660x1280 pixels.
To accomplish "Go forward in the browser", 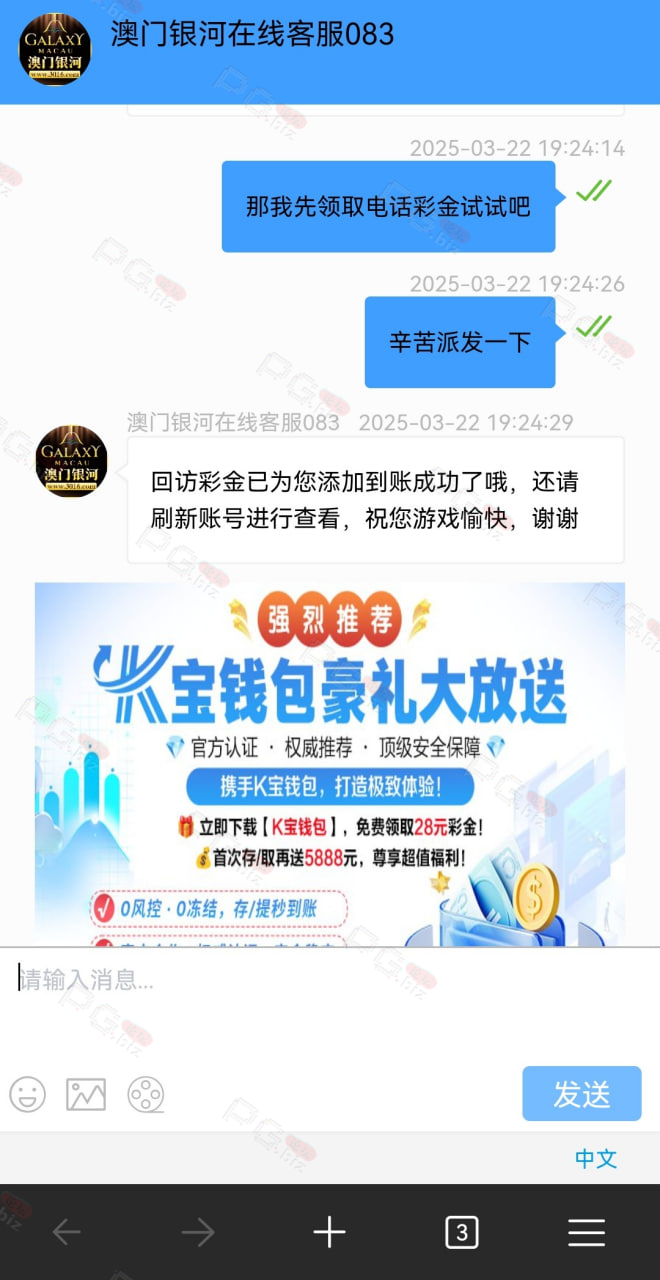I will click(198, 1233).
